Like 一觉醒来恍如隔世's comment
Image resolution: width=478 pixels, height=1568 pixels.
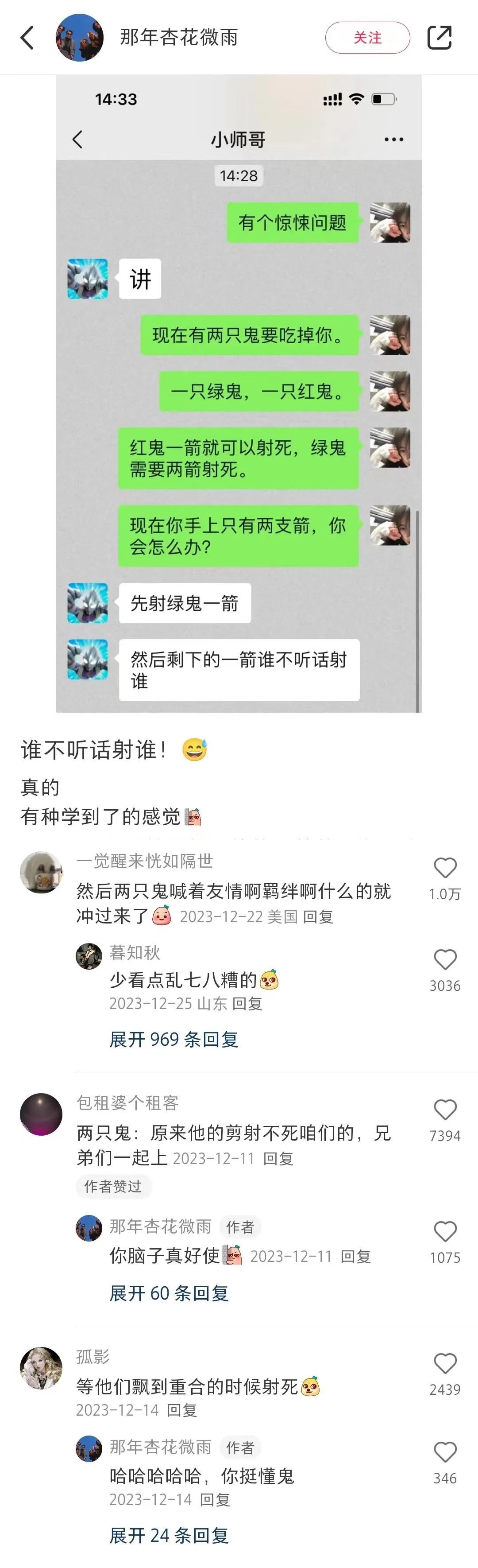(x=444, y=867)
